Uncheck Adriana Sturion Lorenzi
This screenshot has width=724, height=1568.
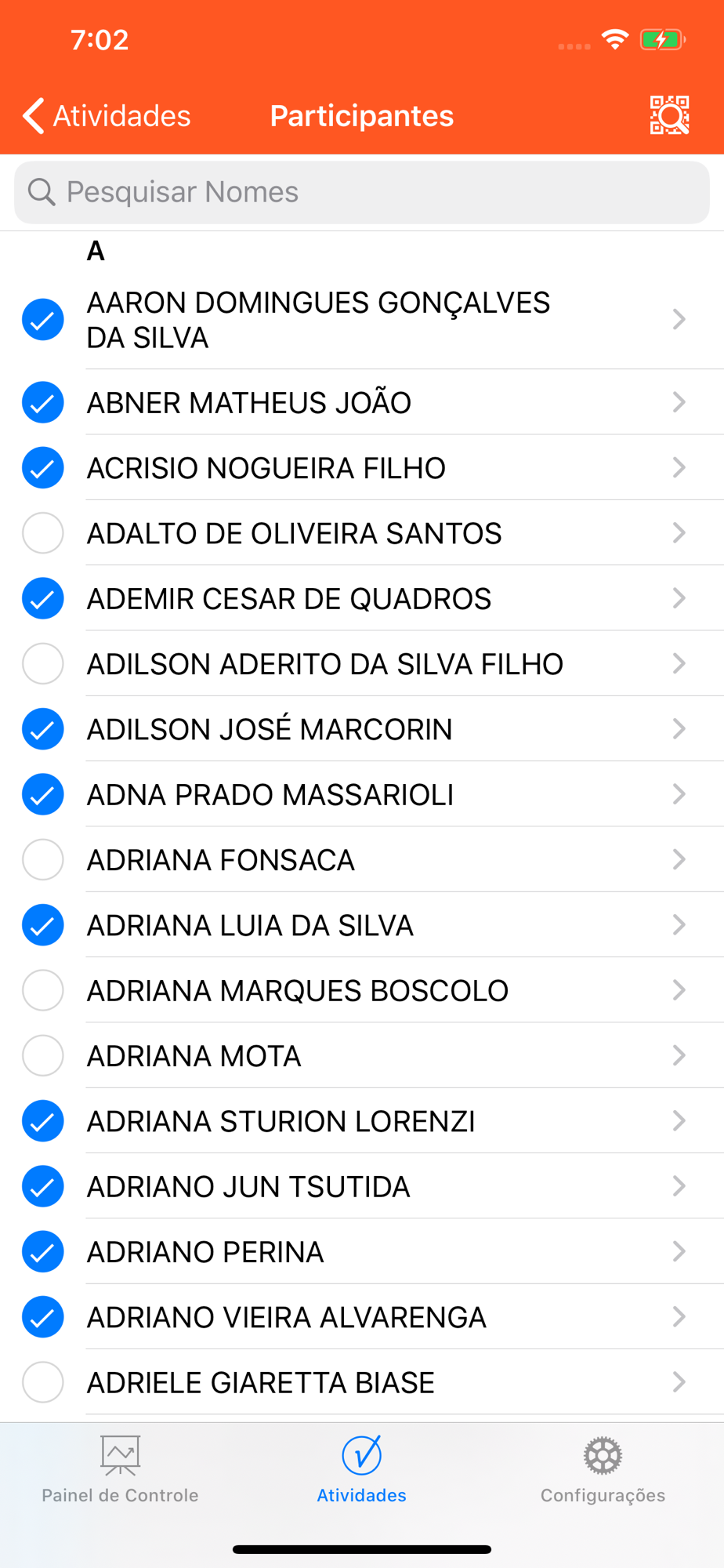pyautogui.click(x=43, y=1121)
